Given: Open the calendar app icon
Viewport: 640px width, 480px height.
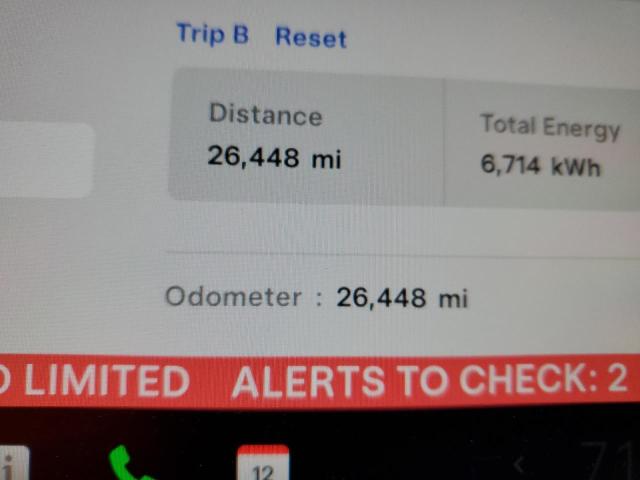Looking at the screenshot, I should tap(263, 465).
